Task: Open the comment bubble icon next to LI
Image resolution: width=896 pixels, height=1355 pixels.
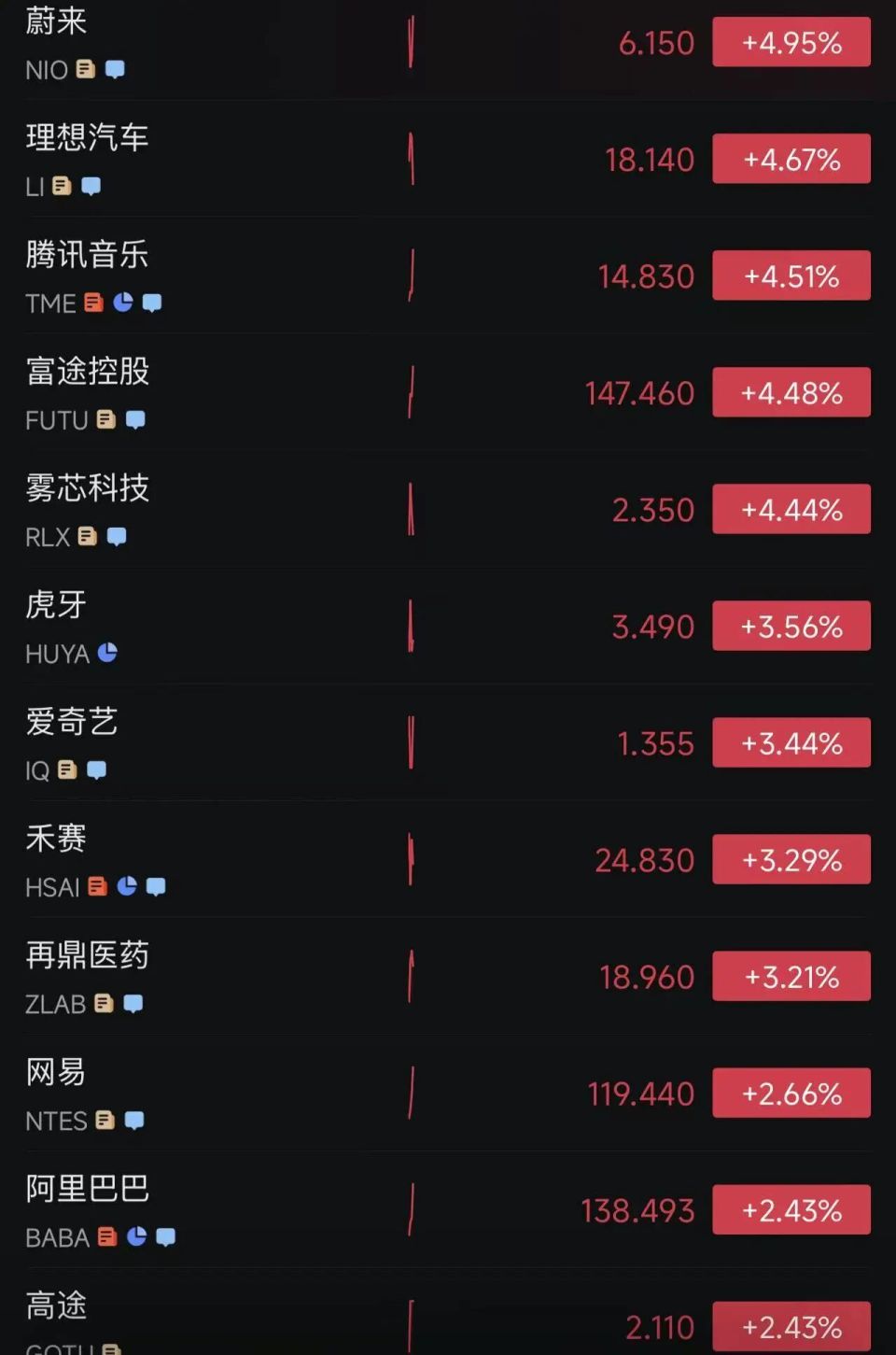Action: 91,187
